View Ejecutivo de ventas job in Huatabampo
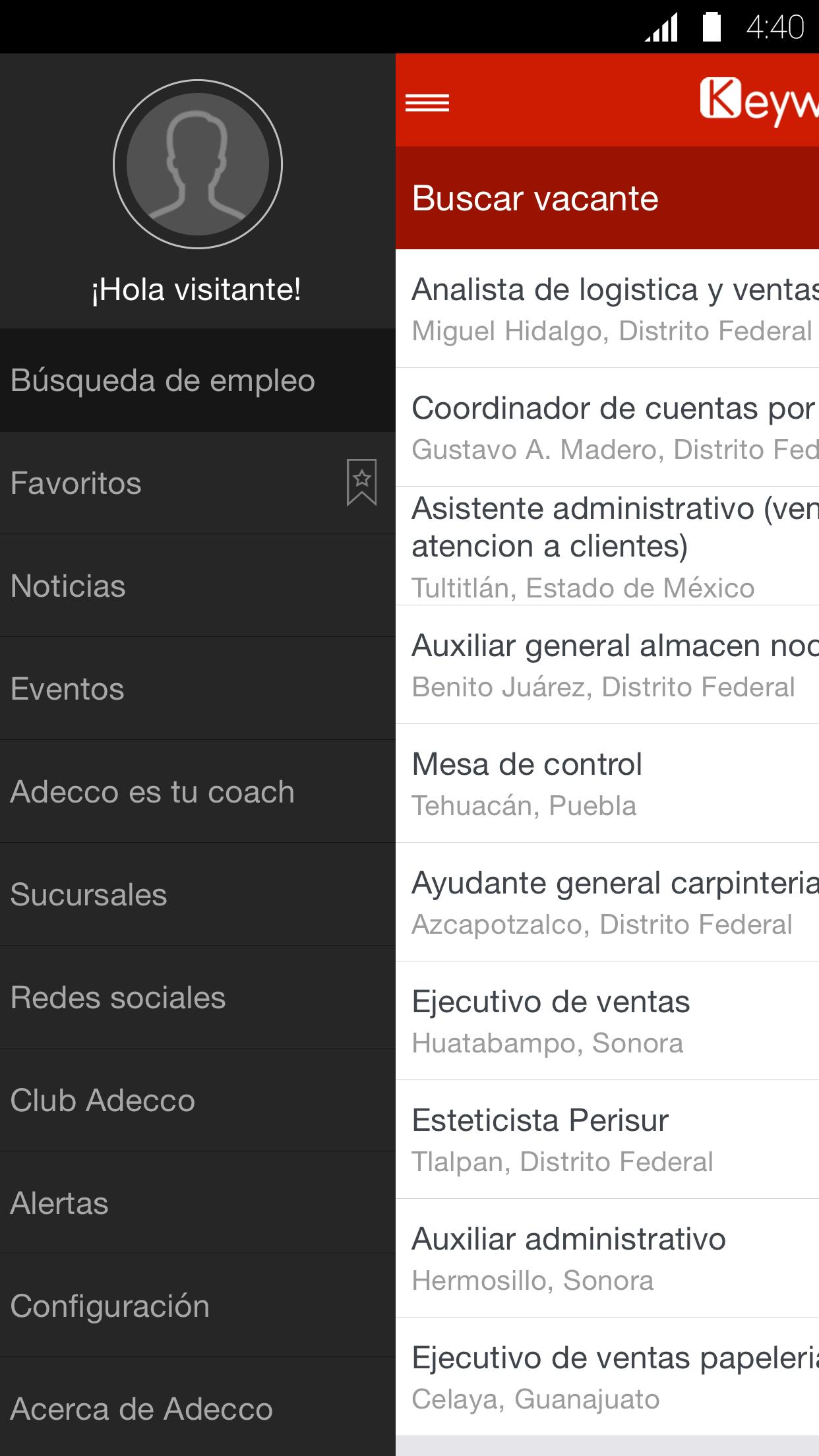The height and width of the screenshot is (1456, 819). click(x=607, y=1021)
